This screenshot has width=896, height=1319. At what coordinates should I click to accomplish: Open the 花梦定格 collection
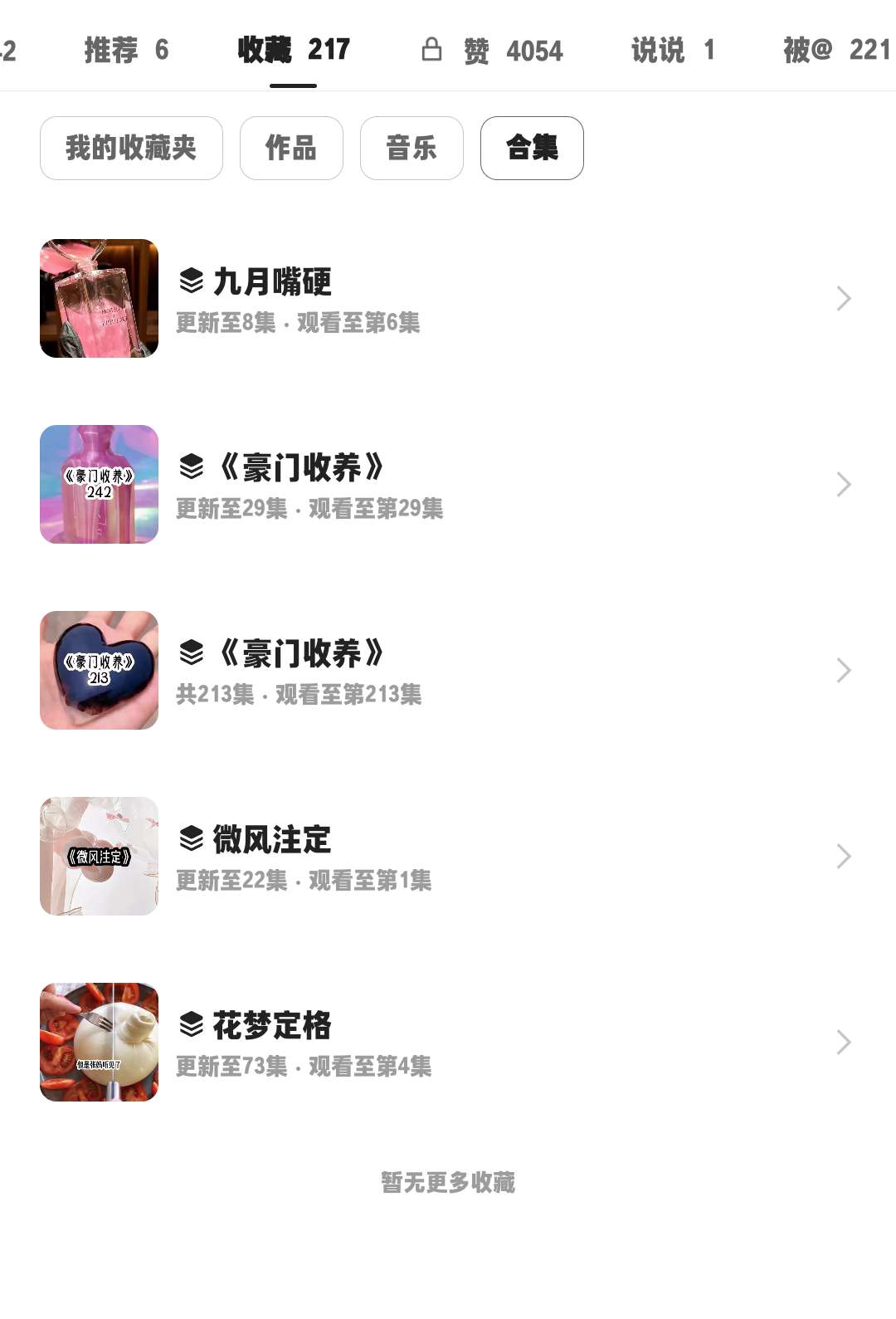click(448, 1043)
